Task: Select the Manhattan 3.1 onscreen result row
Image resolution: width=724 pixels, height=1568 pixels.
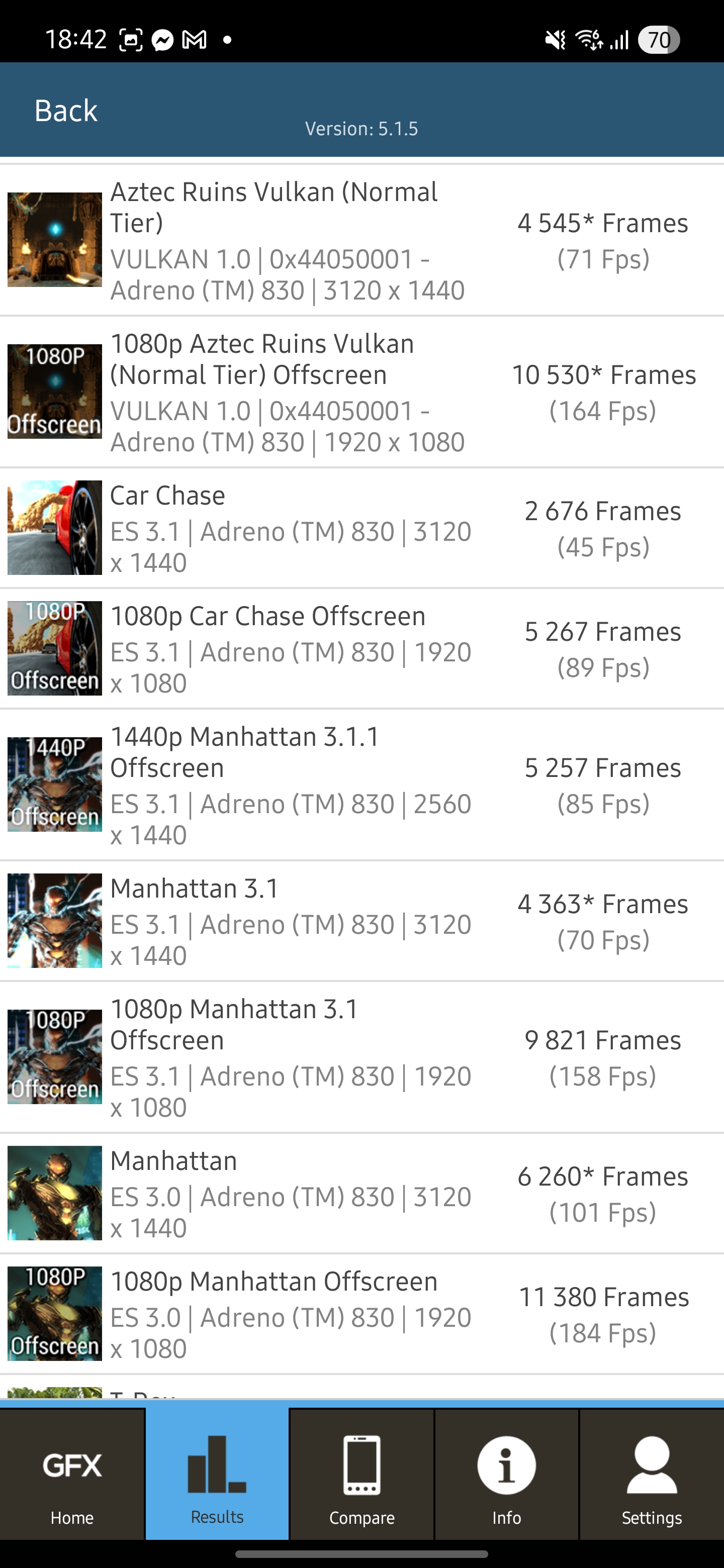Action: (x=361, y=921)
